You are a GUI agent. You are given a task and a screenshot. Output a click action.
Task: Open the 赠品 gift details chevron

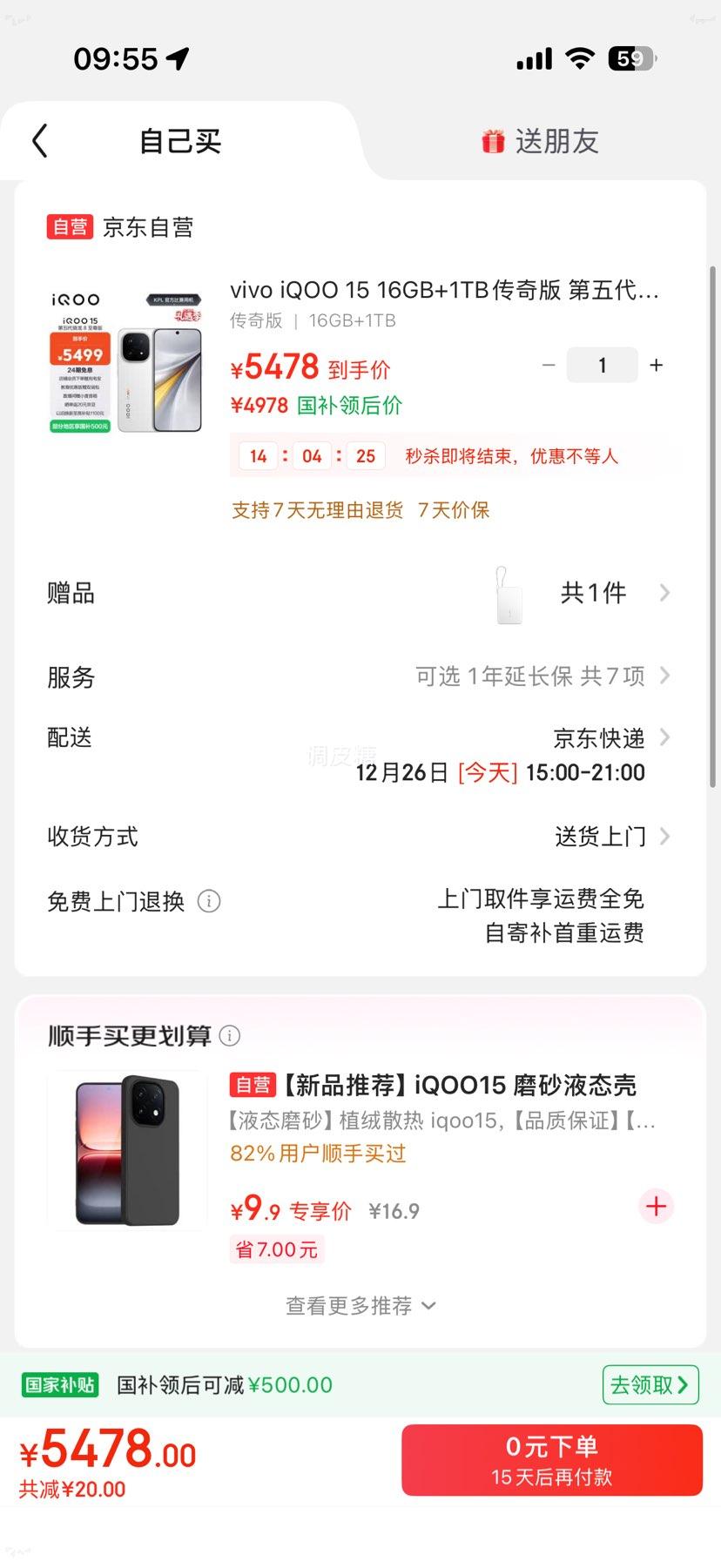[x=664, y=592]
